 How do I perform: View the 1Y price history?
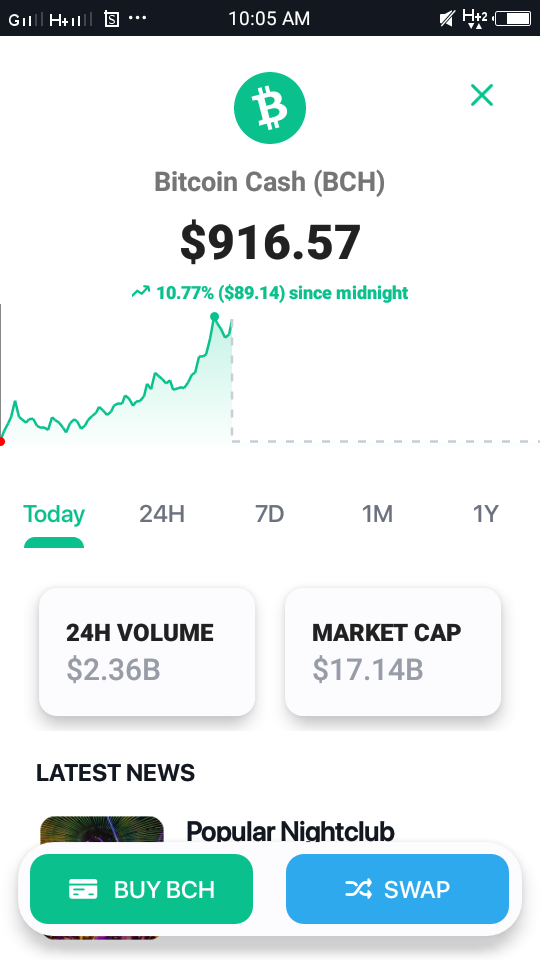point(486,514)
